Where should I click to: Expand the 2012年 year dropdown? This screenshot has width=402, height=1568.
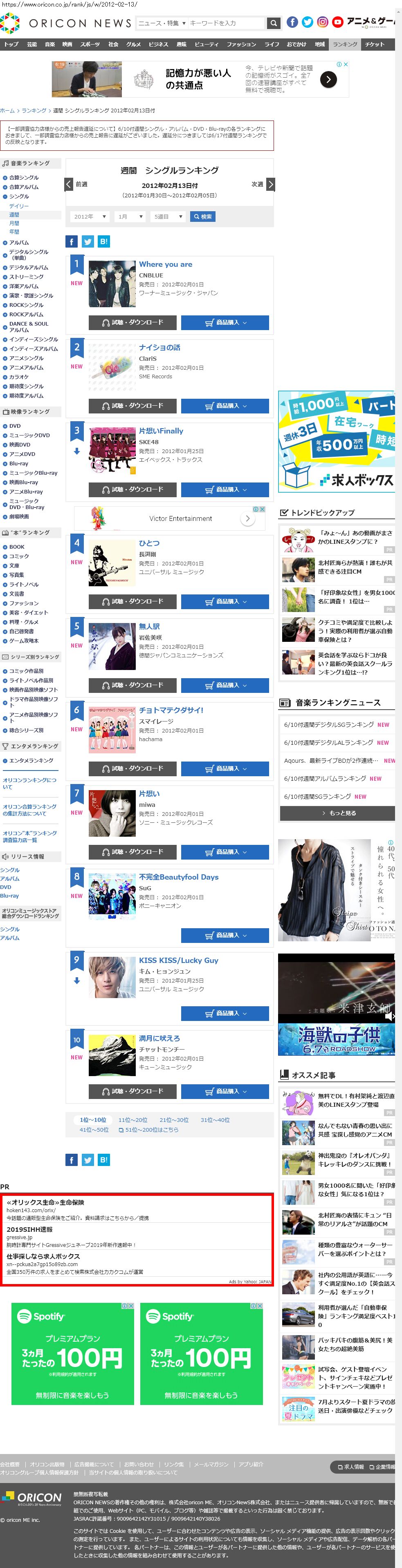pyautogui.click(x=90, y=217)
